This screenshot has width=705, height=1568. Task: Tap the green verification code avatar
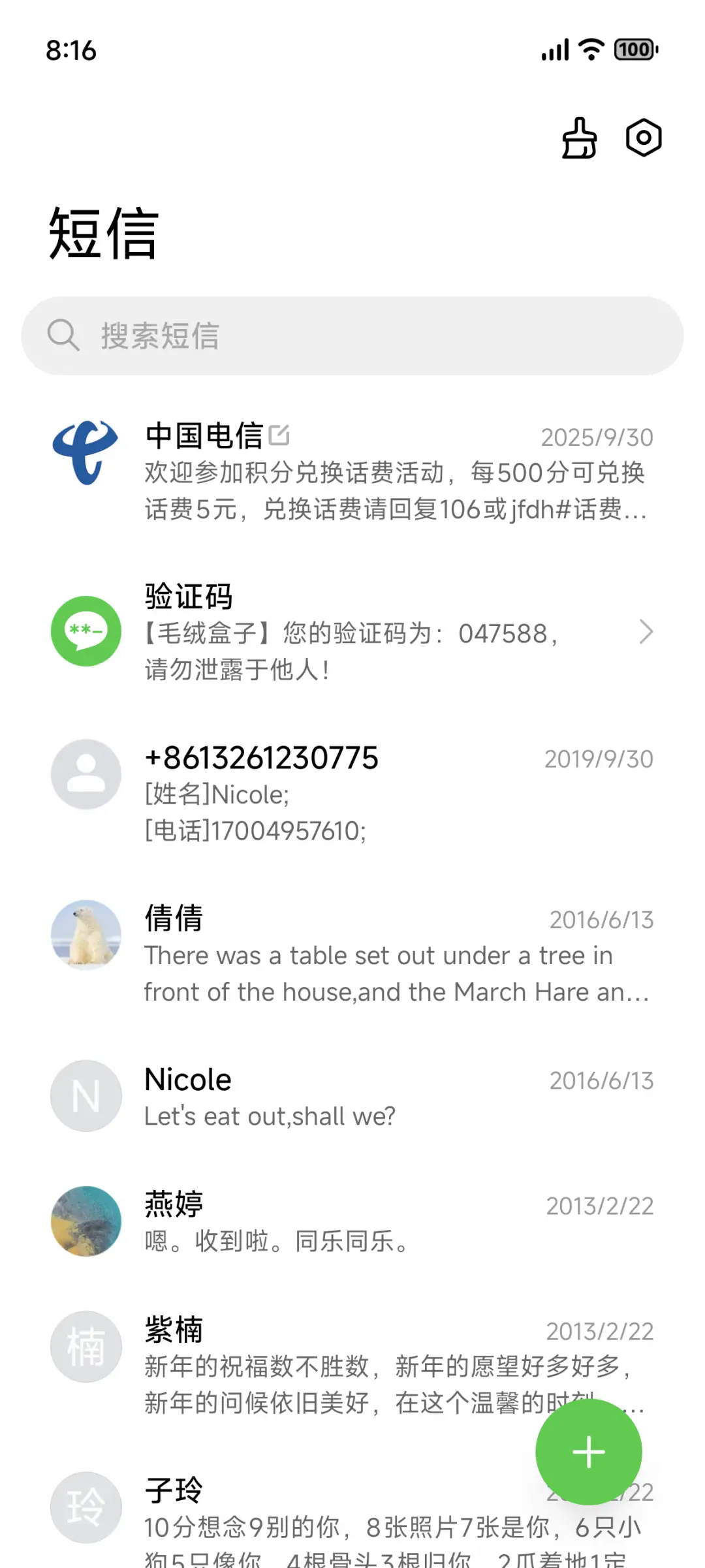pyautogui.click(x=86, y=632)
